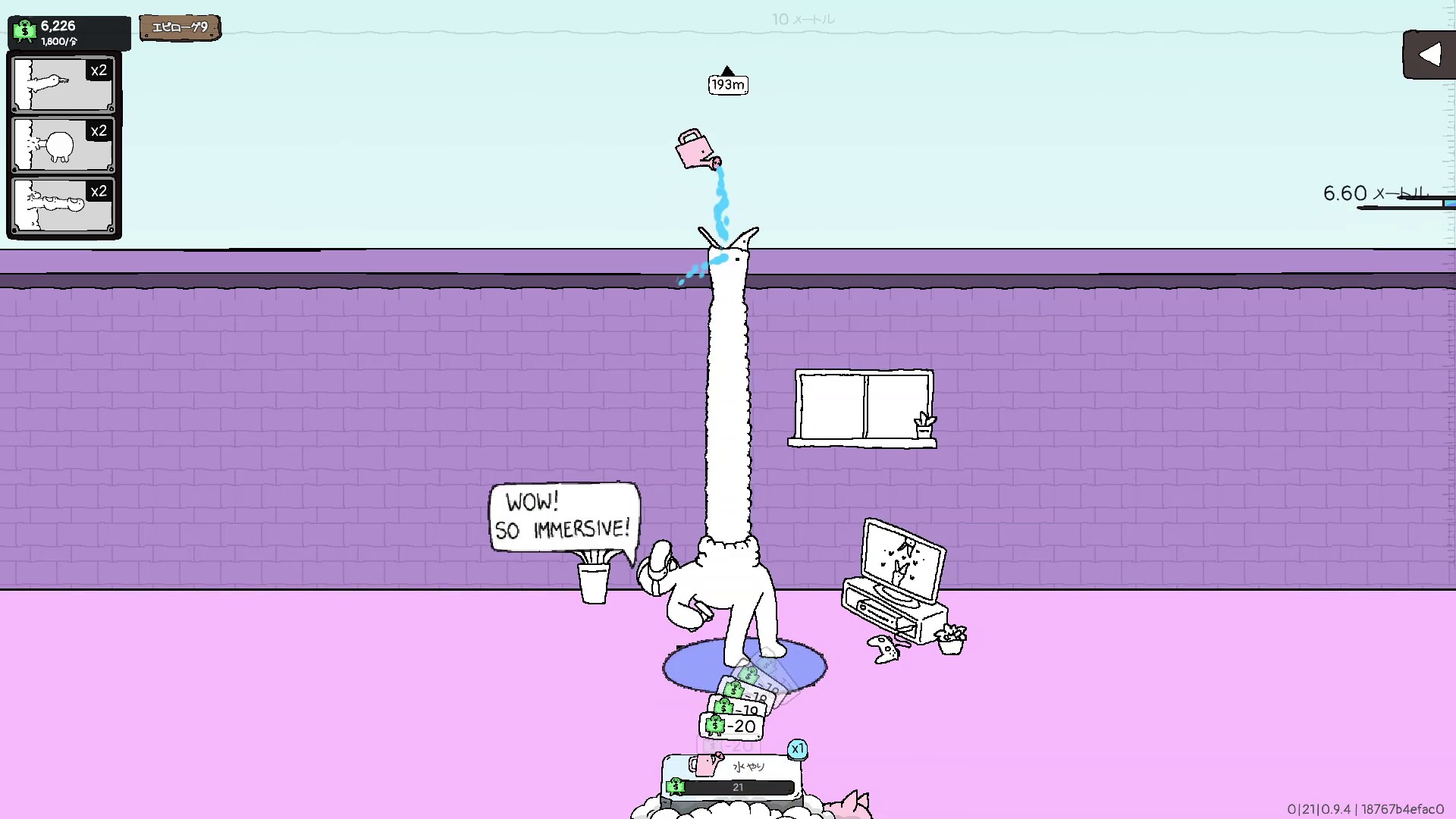
Task: Expand the side panel with the arrow
Action: pyautogui.click(x=1429, y=55)
